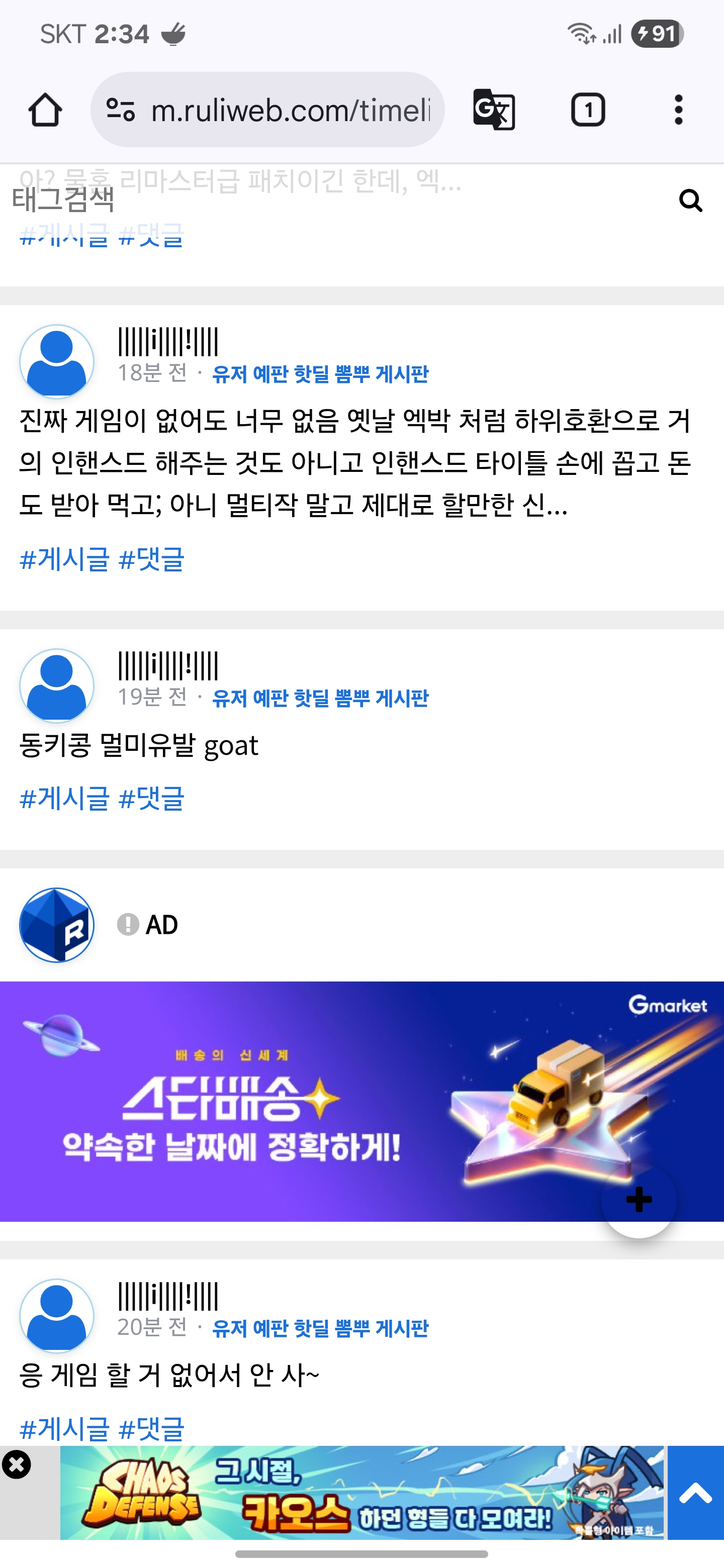Dismiss the Chaos Defense bottom ad
This screenshot has width=724, height=1568.
click(x=17, y=1464)
